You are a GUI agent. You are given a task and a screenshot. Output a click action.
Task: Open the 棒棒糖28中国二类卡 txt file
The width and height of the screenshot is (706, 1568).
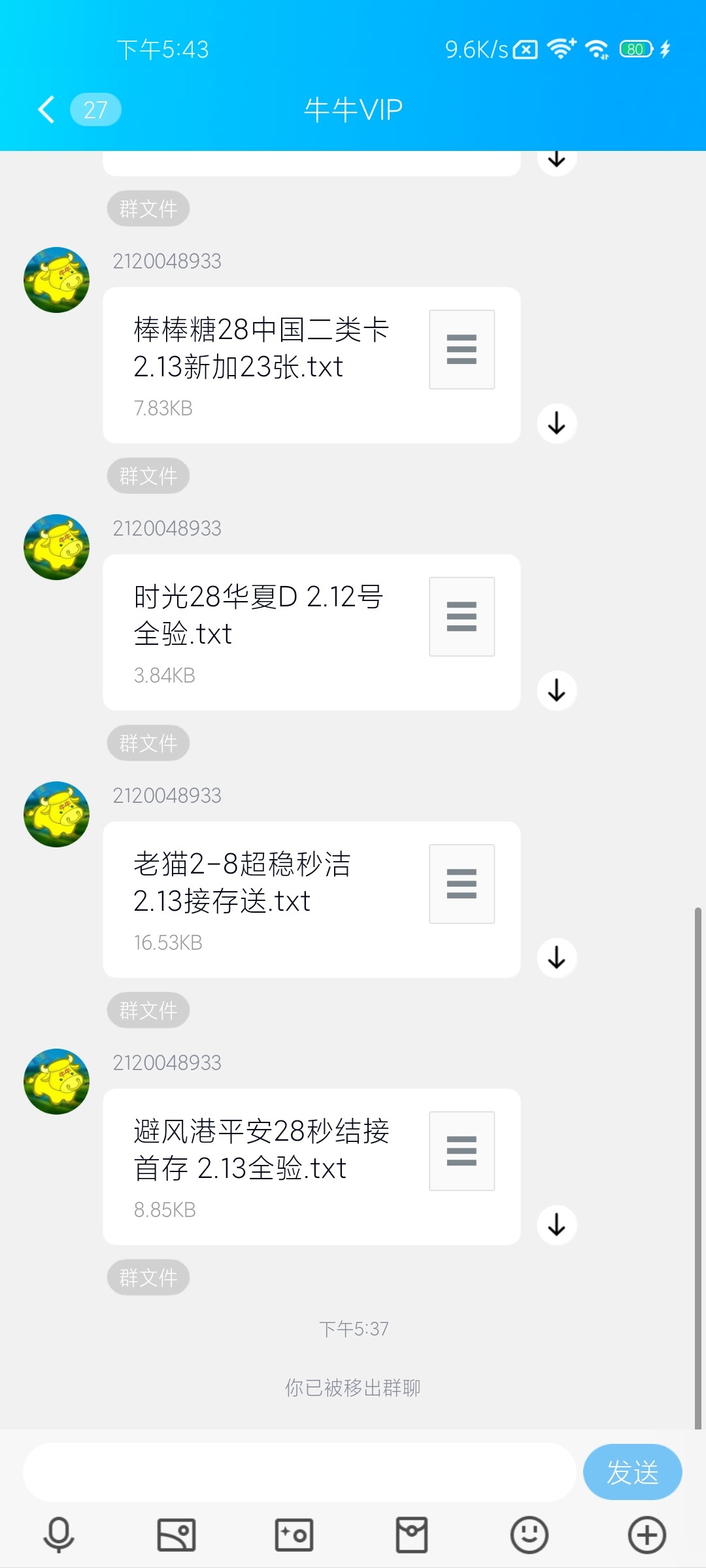pyautogui.click(x=311, y=365)
